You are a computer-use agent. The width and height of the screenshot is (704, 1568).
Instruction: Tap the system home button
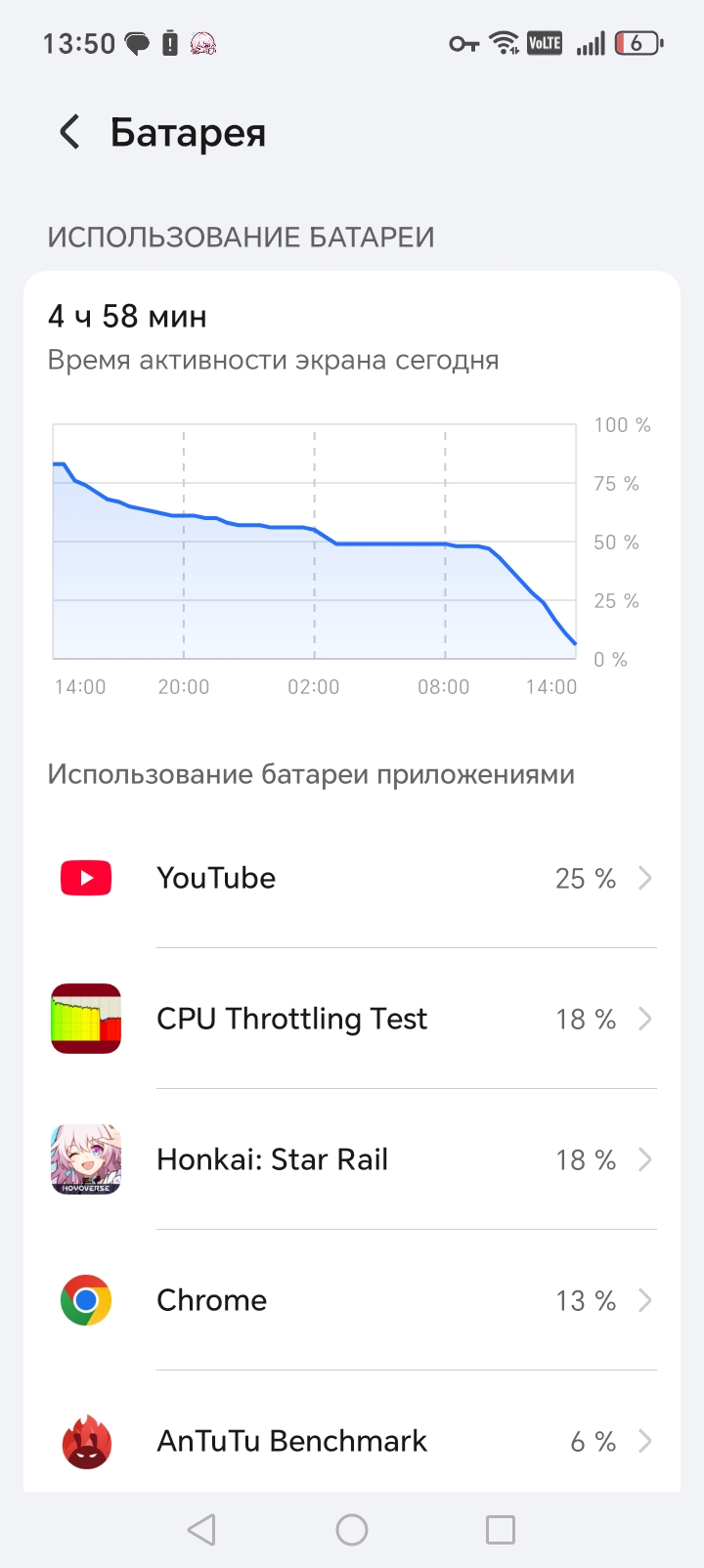tap(352, 1530)
